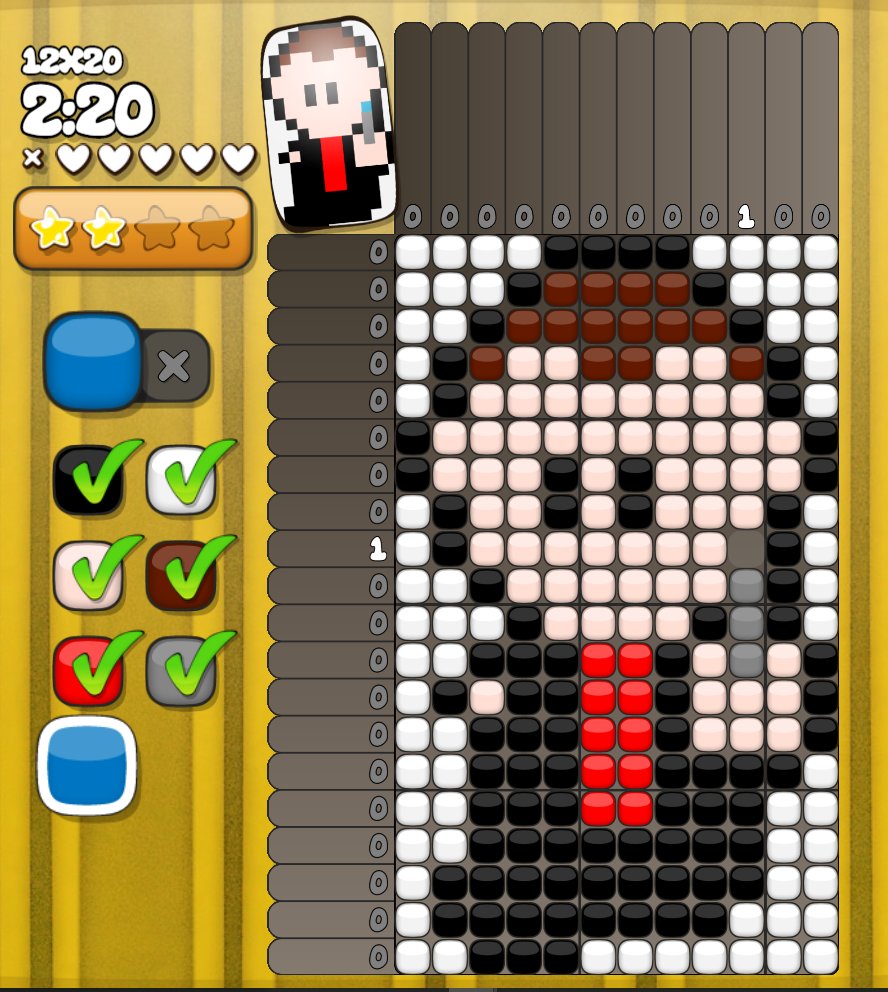Choose the red color swatch
The height and width of the screenshot is (992, 888).
click(x=88, y=670)
